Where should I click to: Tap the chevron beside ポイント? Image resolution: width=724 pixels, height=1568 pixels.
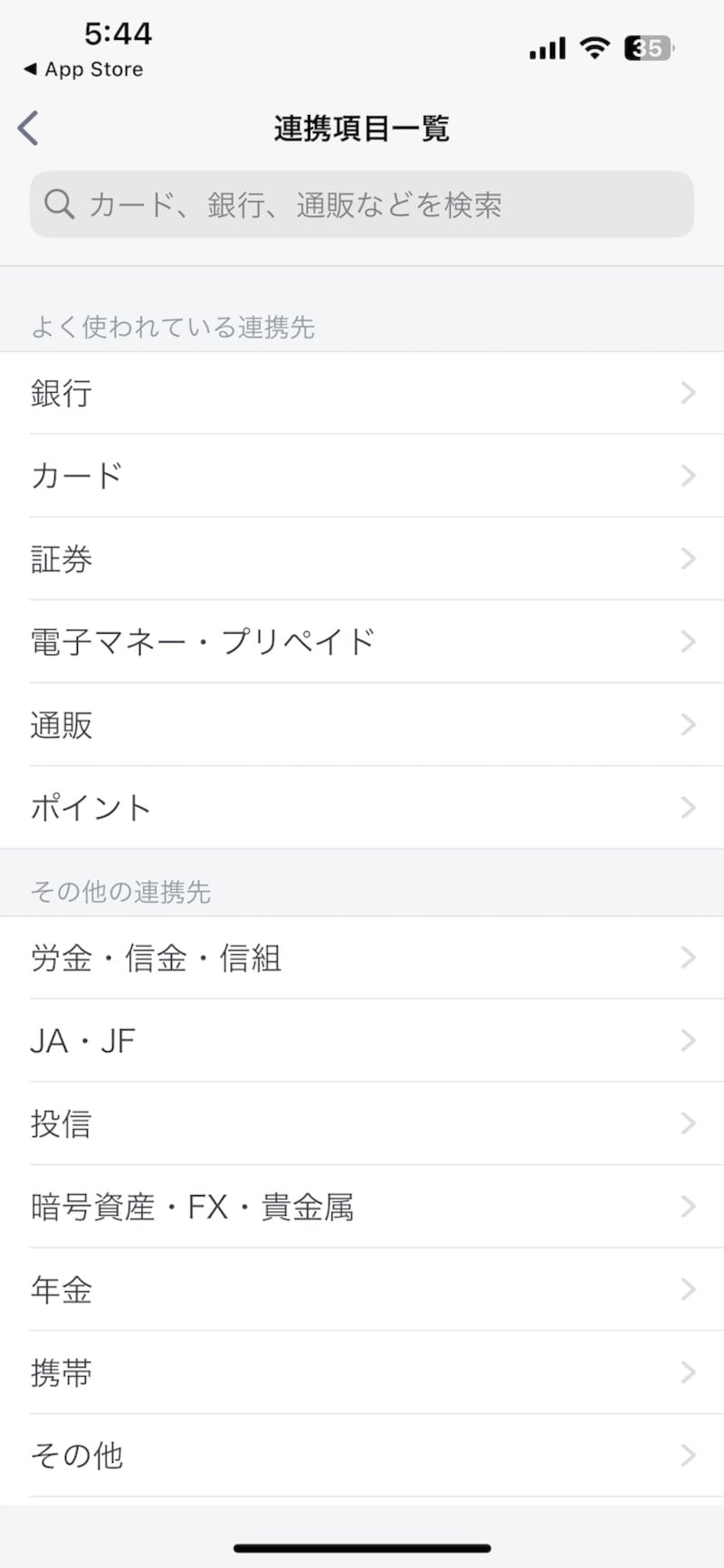pyautogui.click(x=690, y=808)
